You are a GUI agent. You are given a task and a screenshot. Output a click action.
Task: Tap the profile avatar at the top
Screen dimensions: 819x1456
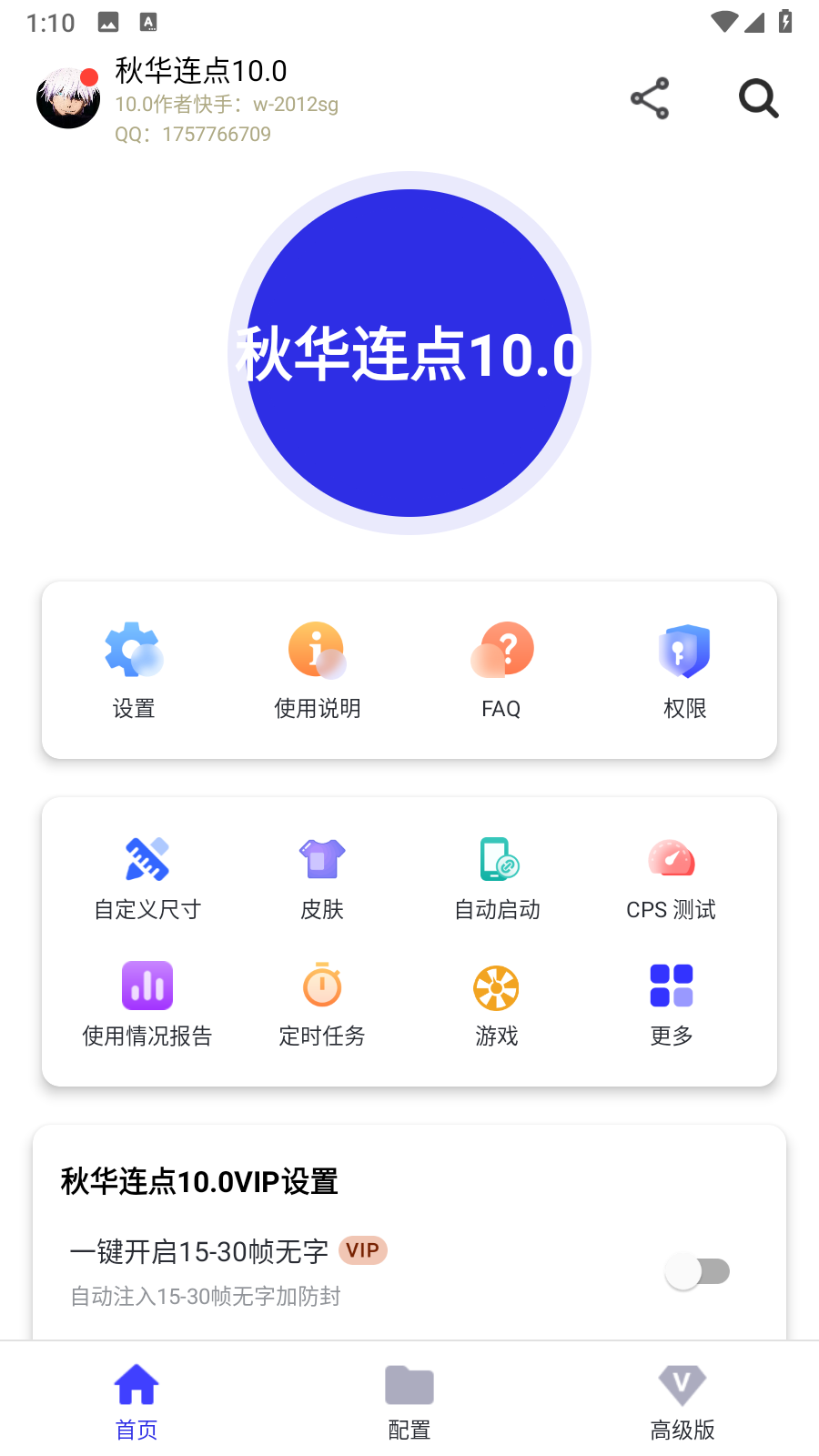68,98
